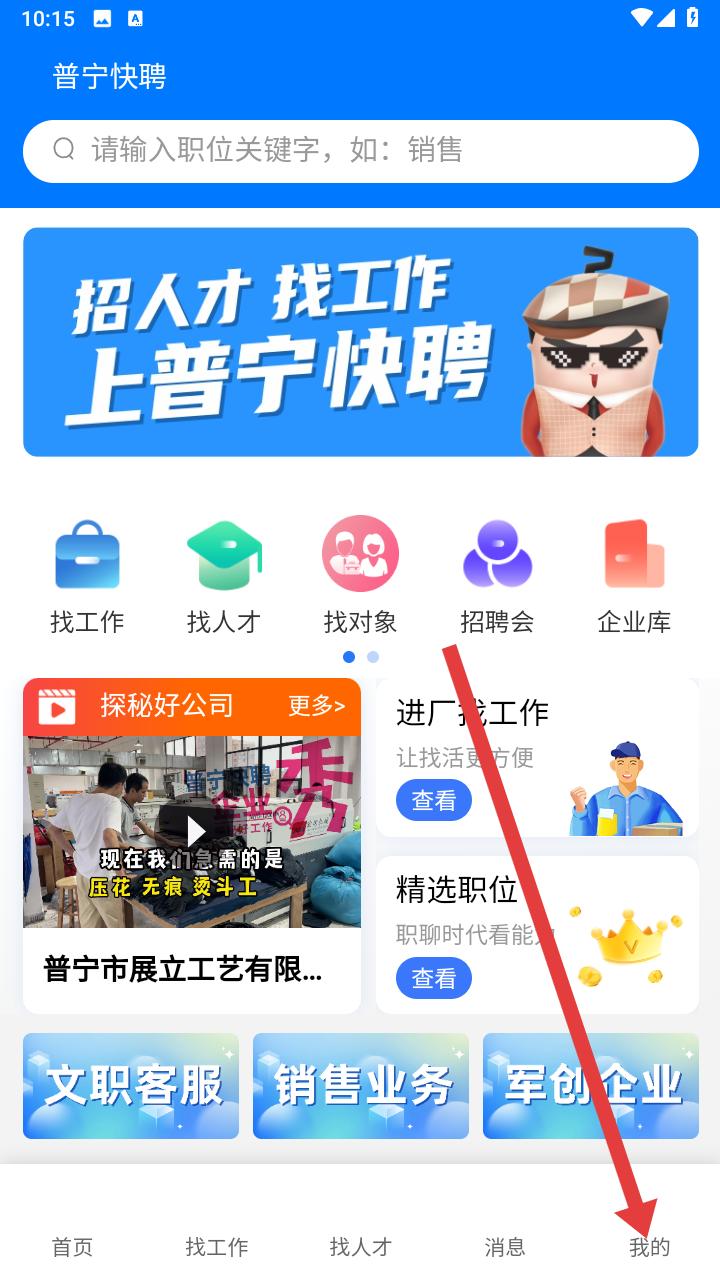Viewport: 720px width, 1280px height.
Task: Switch to the 找工作 bottom tab
Action: click(x=216, y=1246)
